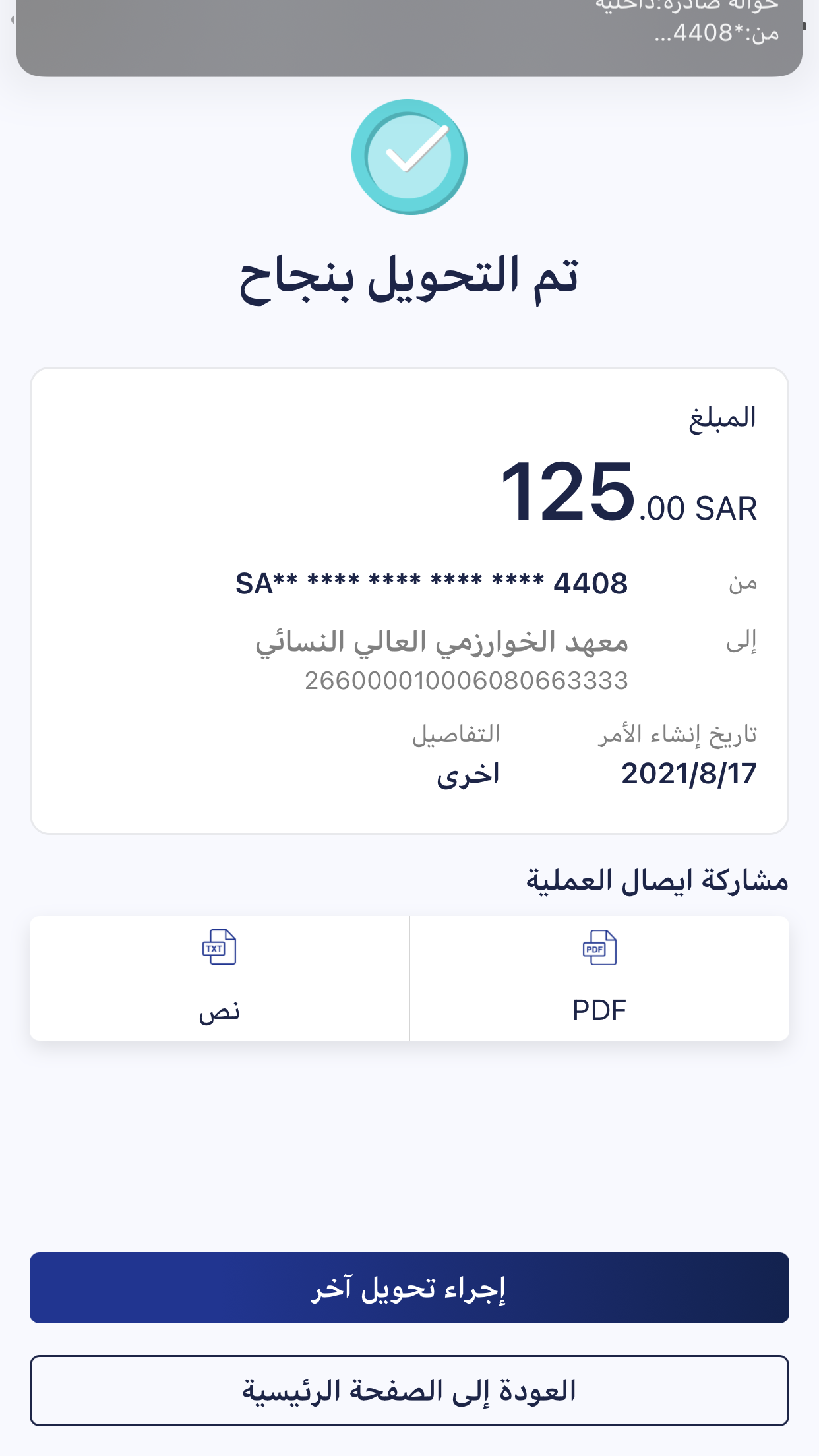This screenshot has height=1456, width=819.
Task: Open the outgoing transfer notification banner
Action: click(409, 33)
